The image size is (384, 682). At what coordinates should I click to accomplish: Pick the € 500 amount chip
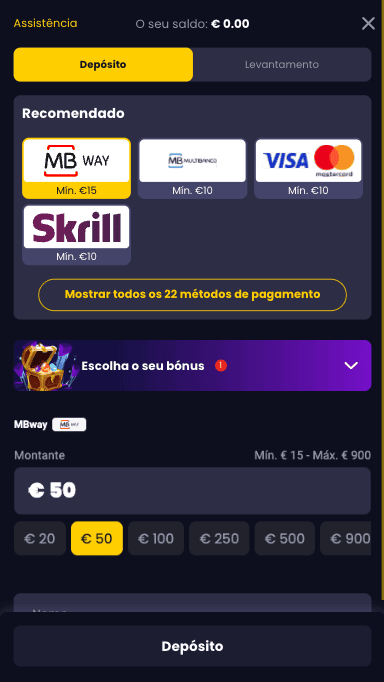click(285, 538)
